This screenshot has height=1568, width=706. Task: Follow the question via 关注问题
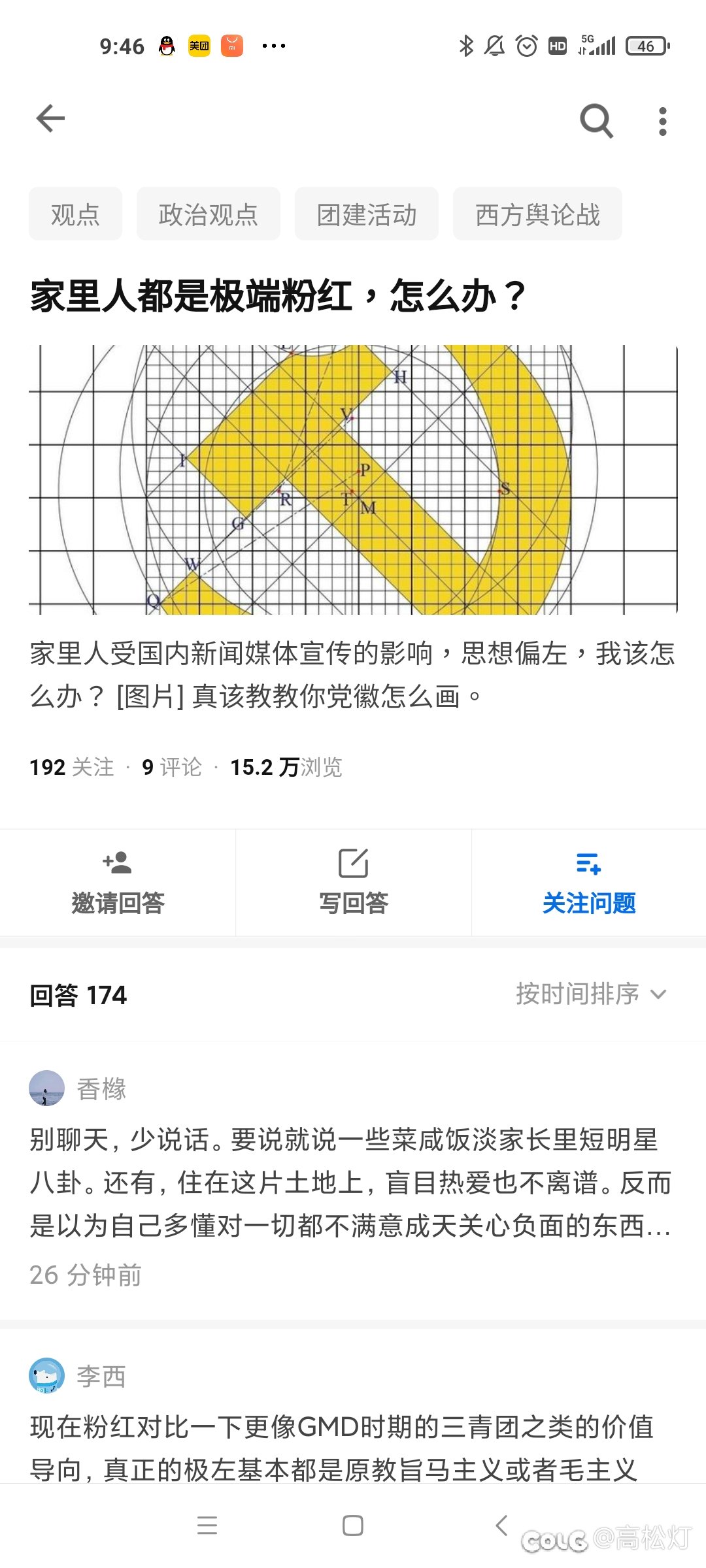589,883
